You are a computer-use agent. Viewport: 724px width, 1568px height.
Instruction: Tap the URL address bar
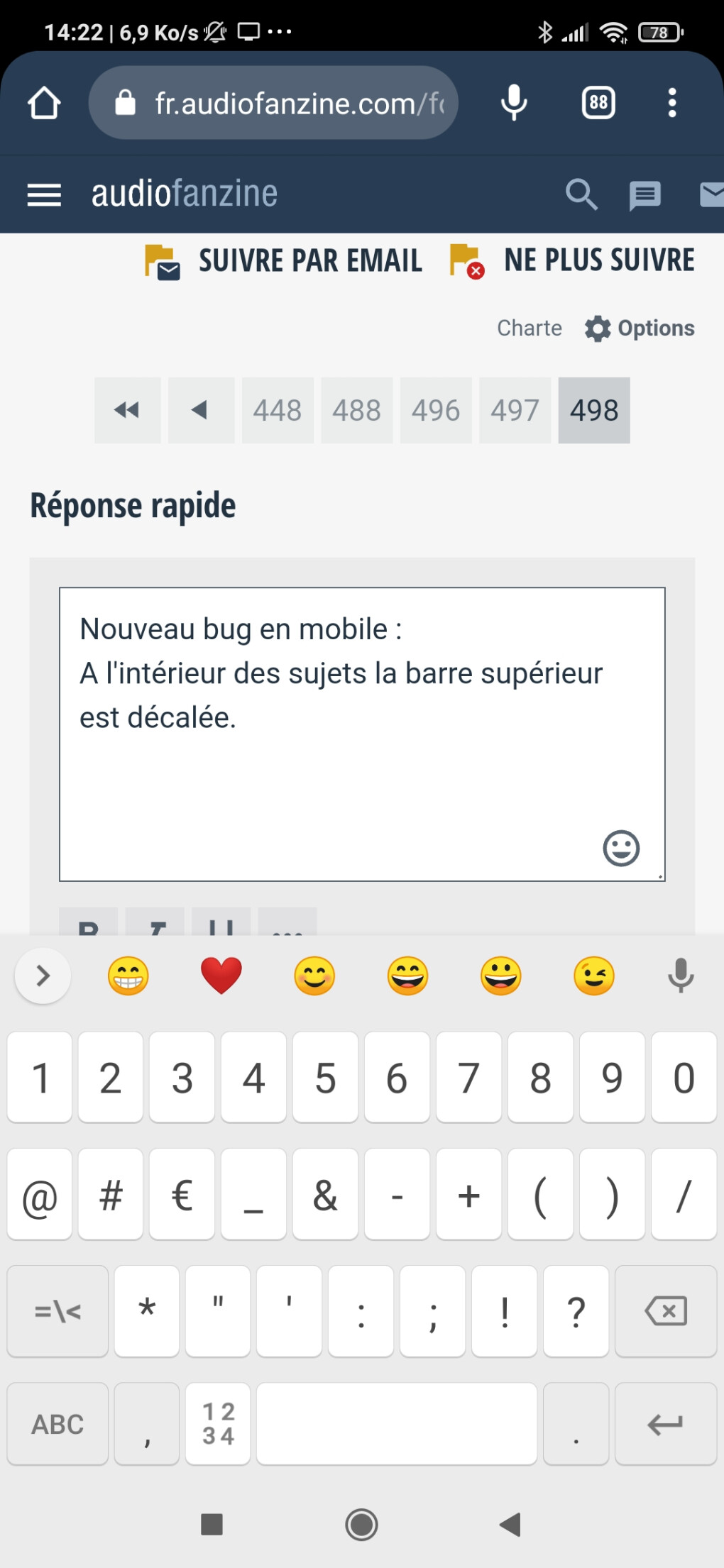pyautogui.click(x=284, y=104)
